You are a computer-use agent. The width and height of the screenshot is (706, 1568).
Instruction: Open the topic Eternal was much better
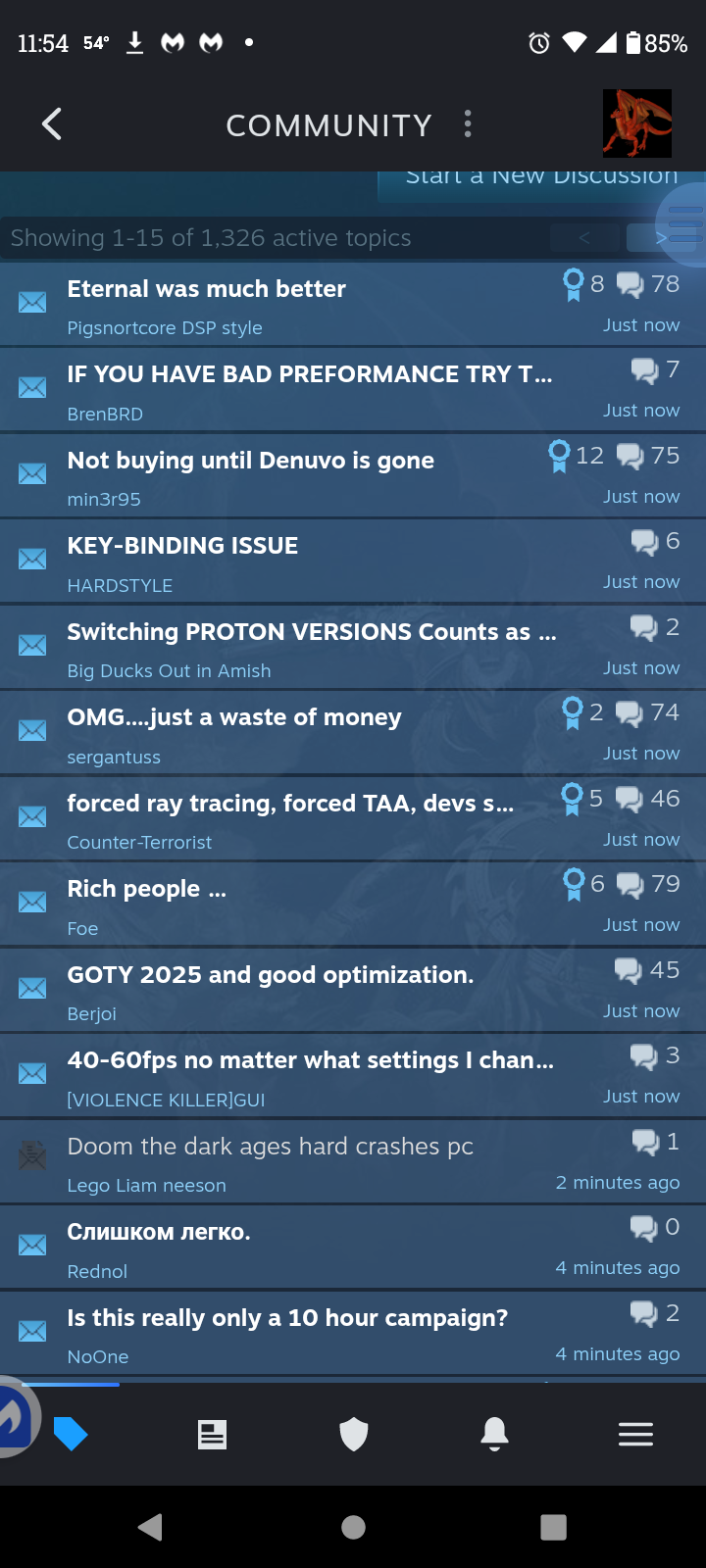pos(206,289)
